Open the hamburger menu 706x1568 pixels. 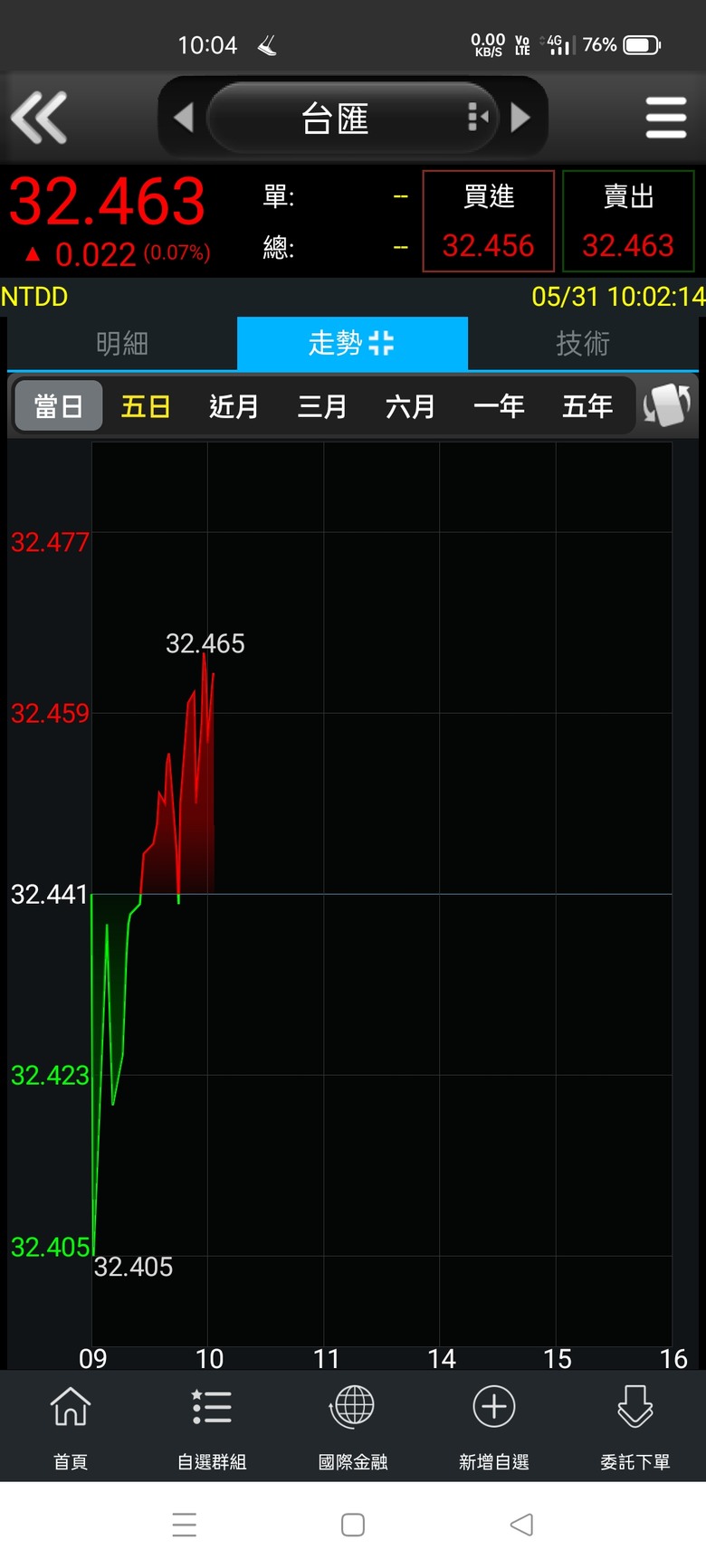[x=666, y=118]
